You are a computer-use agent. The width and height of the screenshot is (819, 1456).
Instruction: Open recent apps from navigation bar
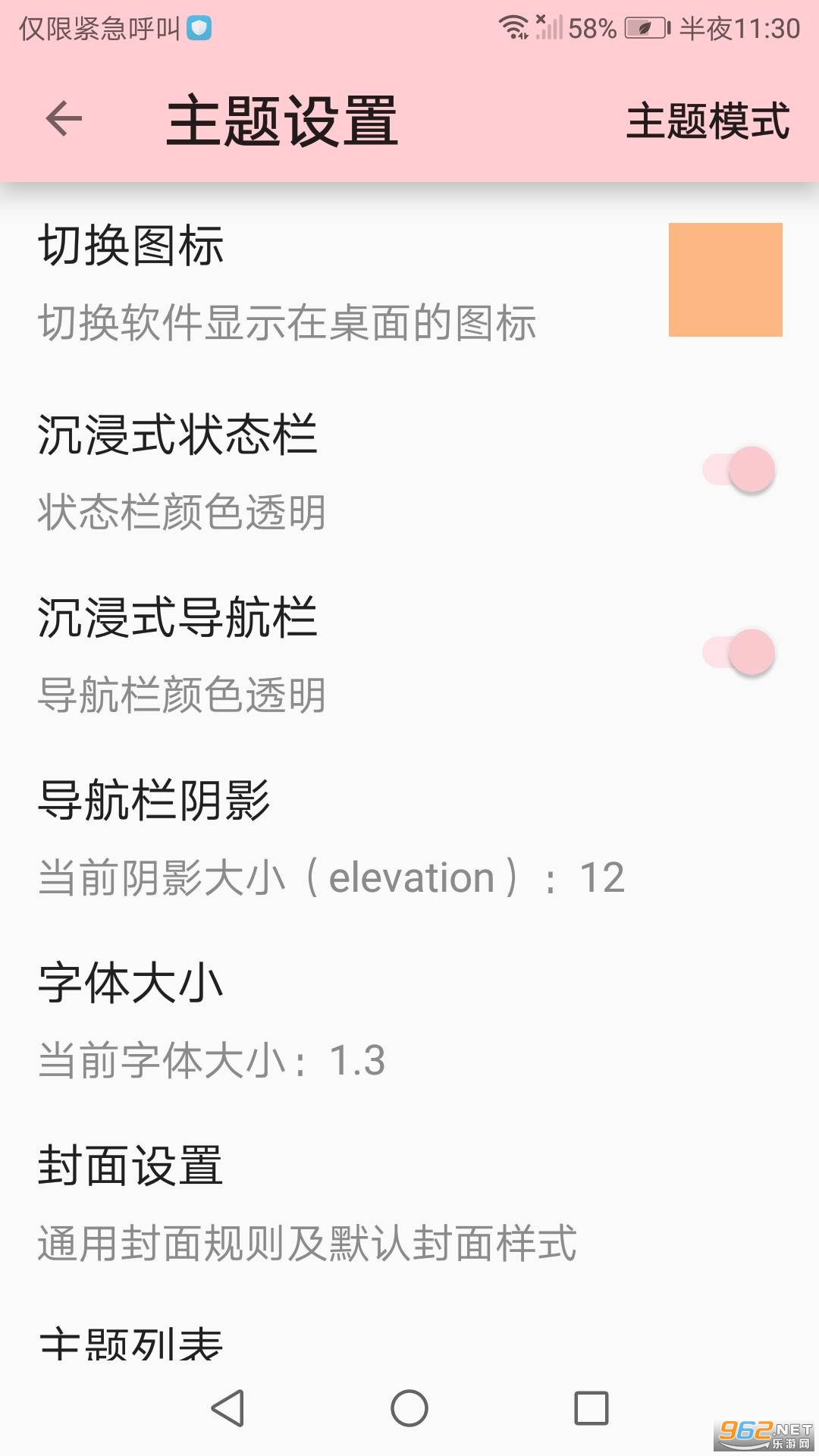click(591, 1408)
